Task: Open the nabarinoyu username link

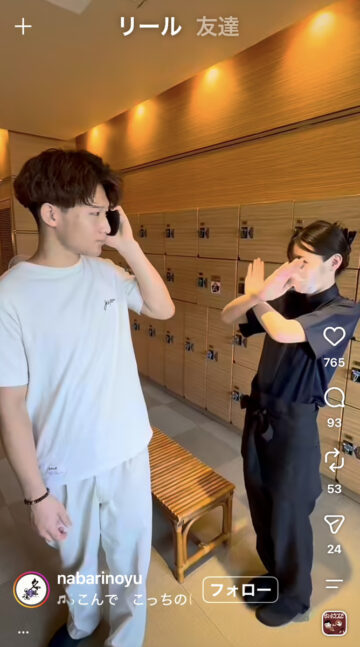Action: (99, 579)
